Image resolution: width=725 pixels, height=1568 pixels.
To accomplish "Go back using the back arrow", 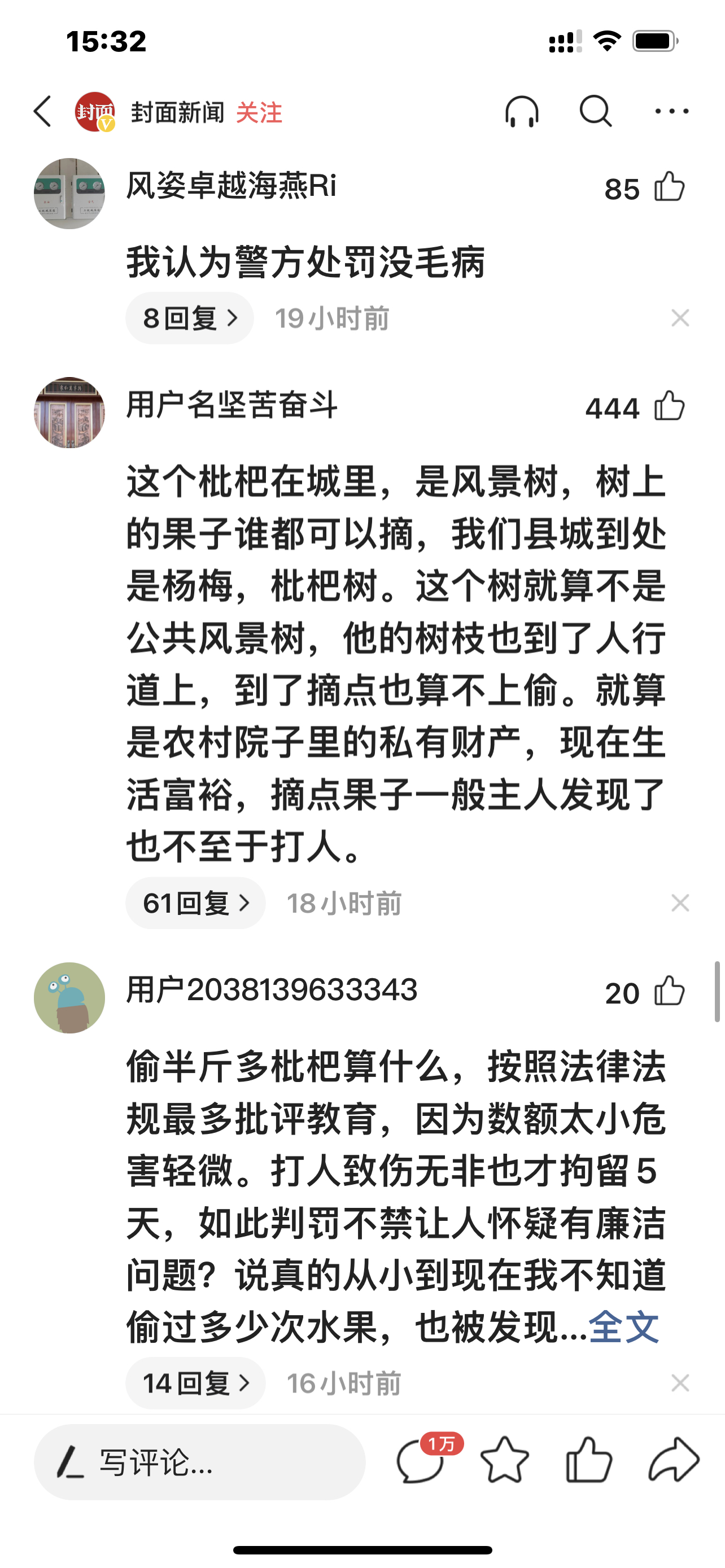I will tap(42, 112).
